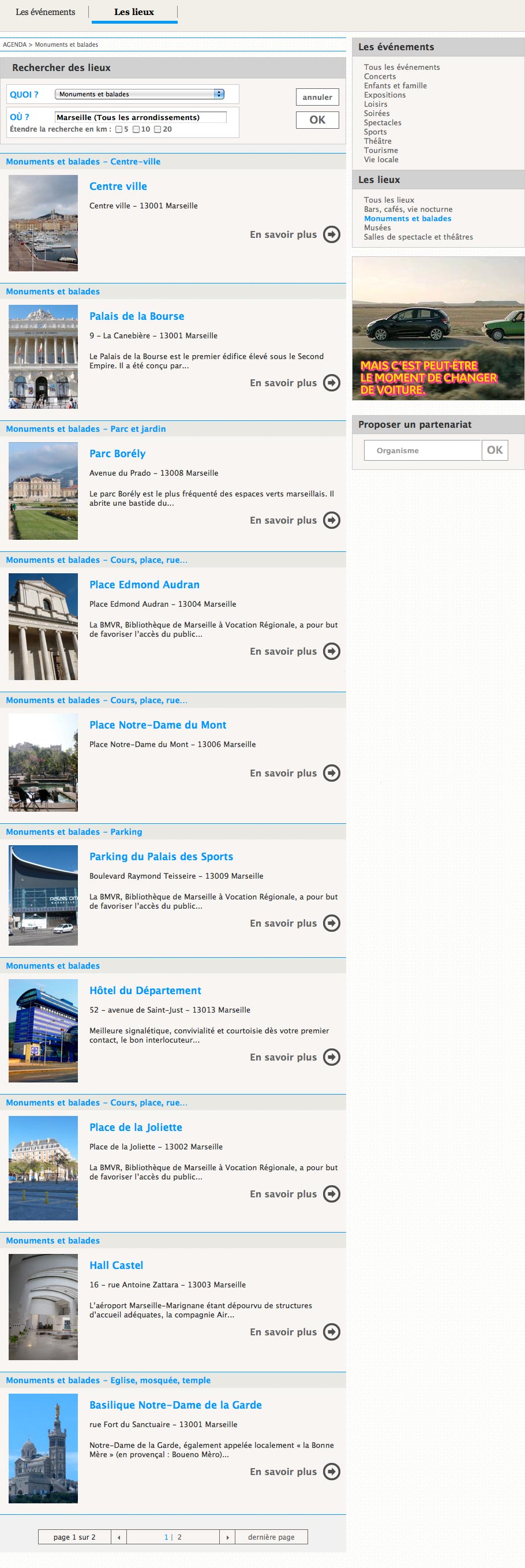Select Musées in the places sidebar
This screenshot has height=1568, width=525.
pos(377,227)
